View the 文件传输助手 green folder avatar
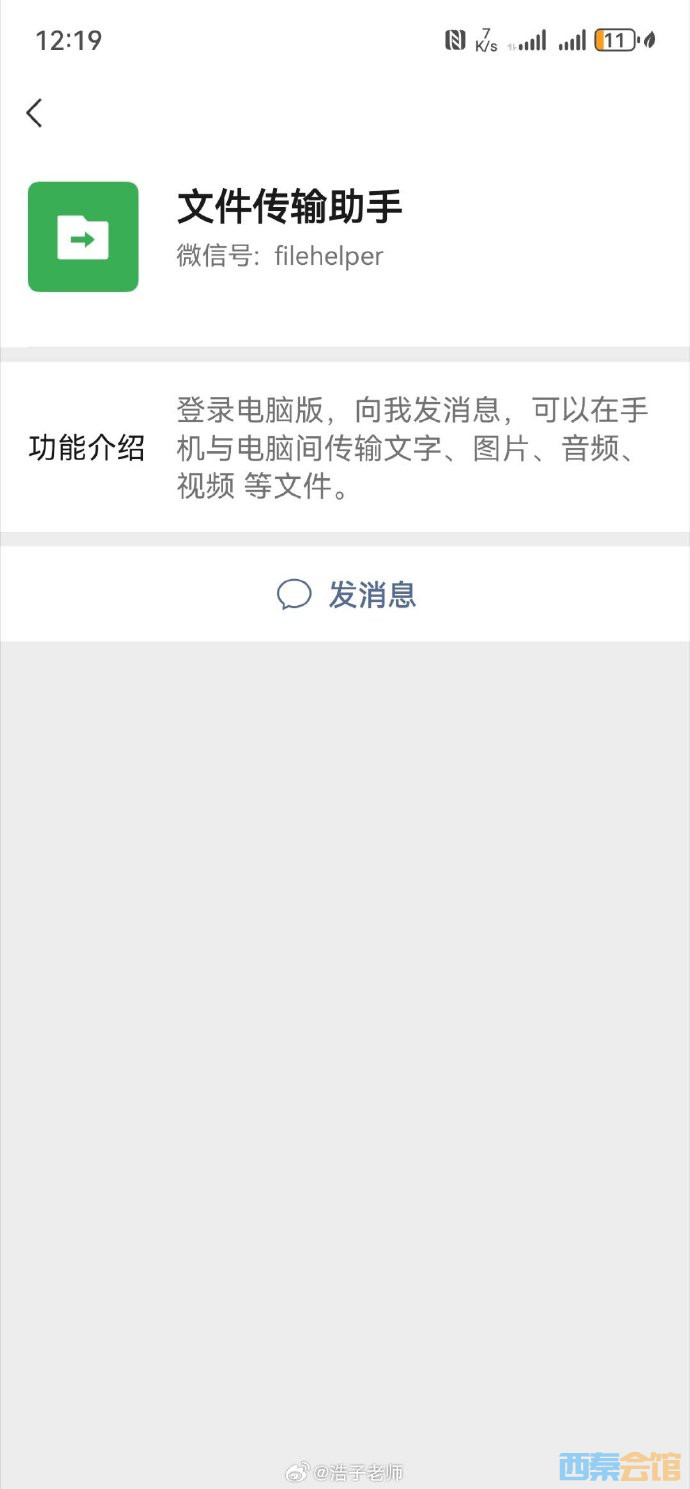The width and height of the screenshot is (690, 1489). (83, 237)
